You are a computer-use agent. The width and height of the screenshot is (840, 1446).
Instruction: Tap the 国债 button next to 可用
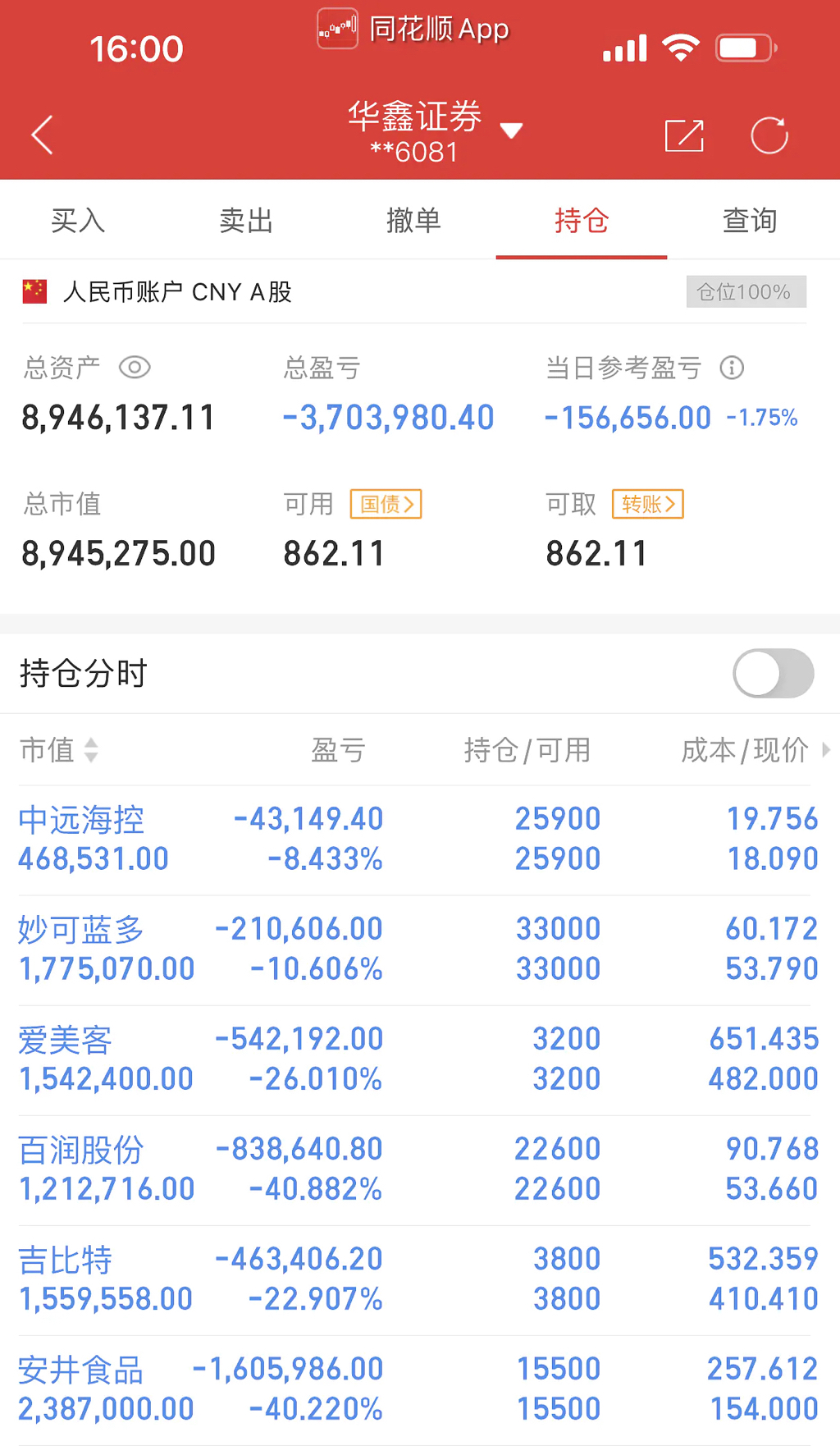386,504
